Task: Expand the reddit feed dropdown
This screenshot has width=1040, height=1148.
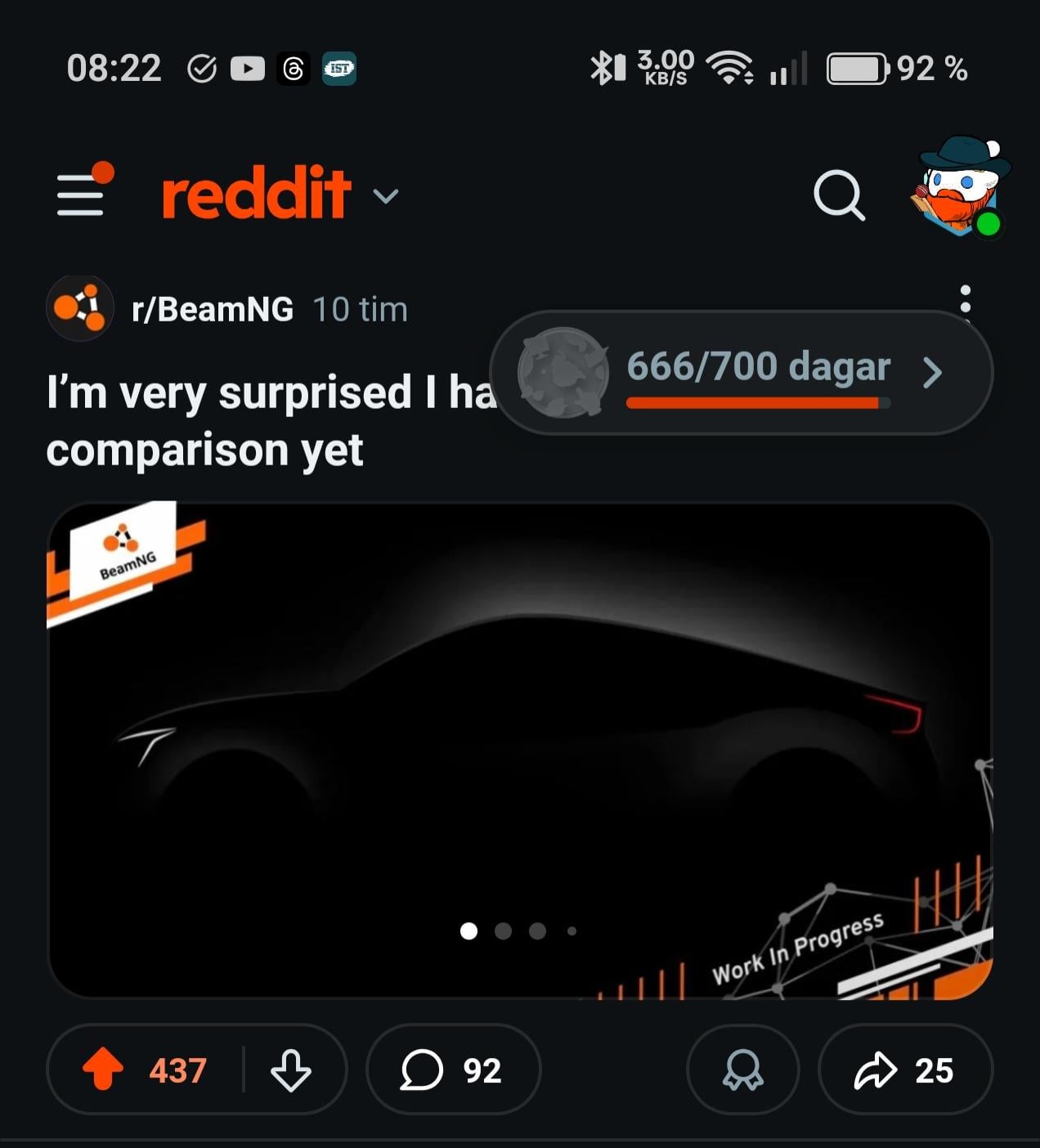Action: (x=385, y=195)
